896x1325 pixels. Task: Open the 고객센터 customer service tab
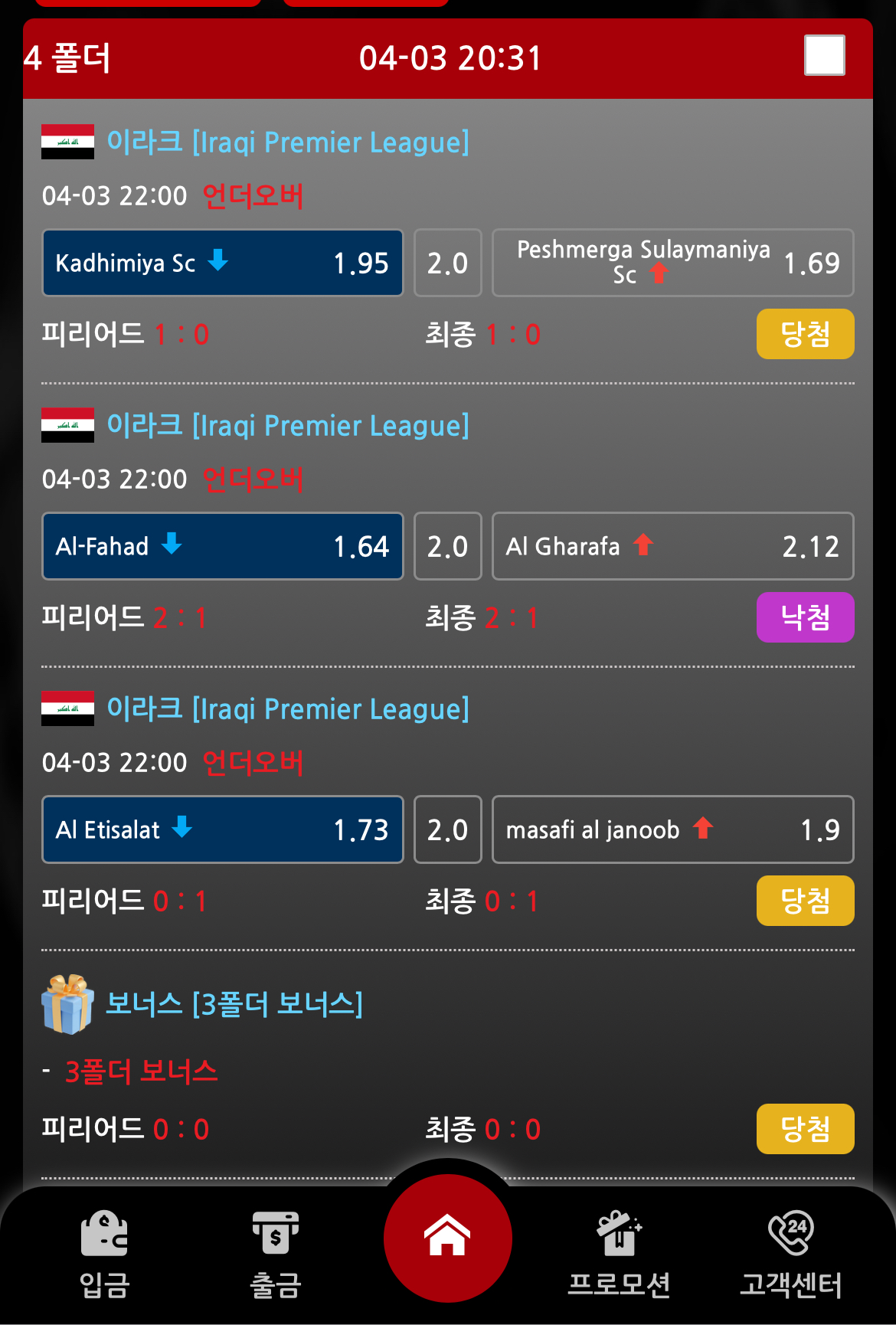click(791, 1253)
